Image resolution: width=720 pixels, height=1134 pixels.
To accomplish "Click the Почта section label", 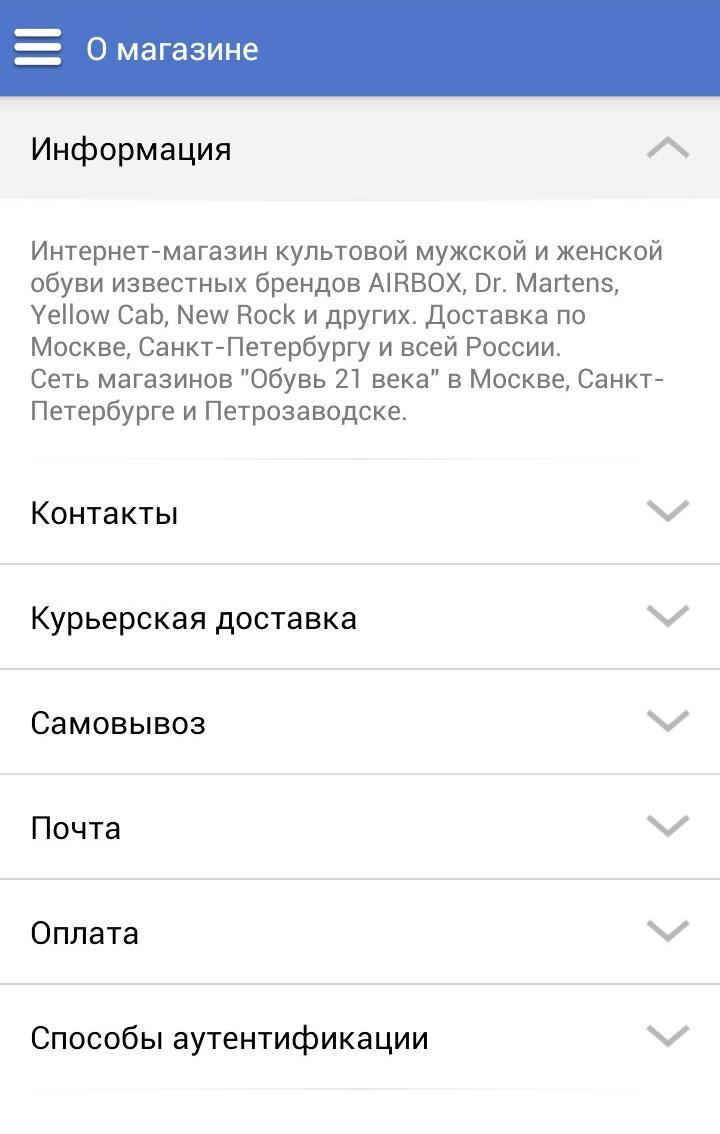I will click(75, 827).
